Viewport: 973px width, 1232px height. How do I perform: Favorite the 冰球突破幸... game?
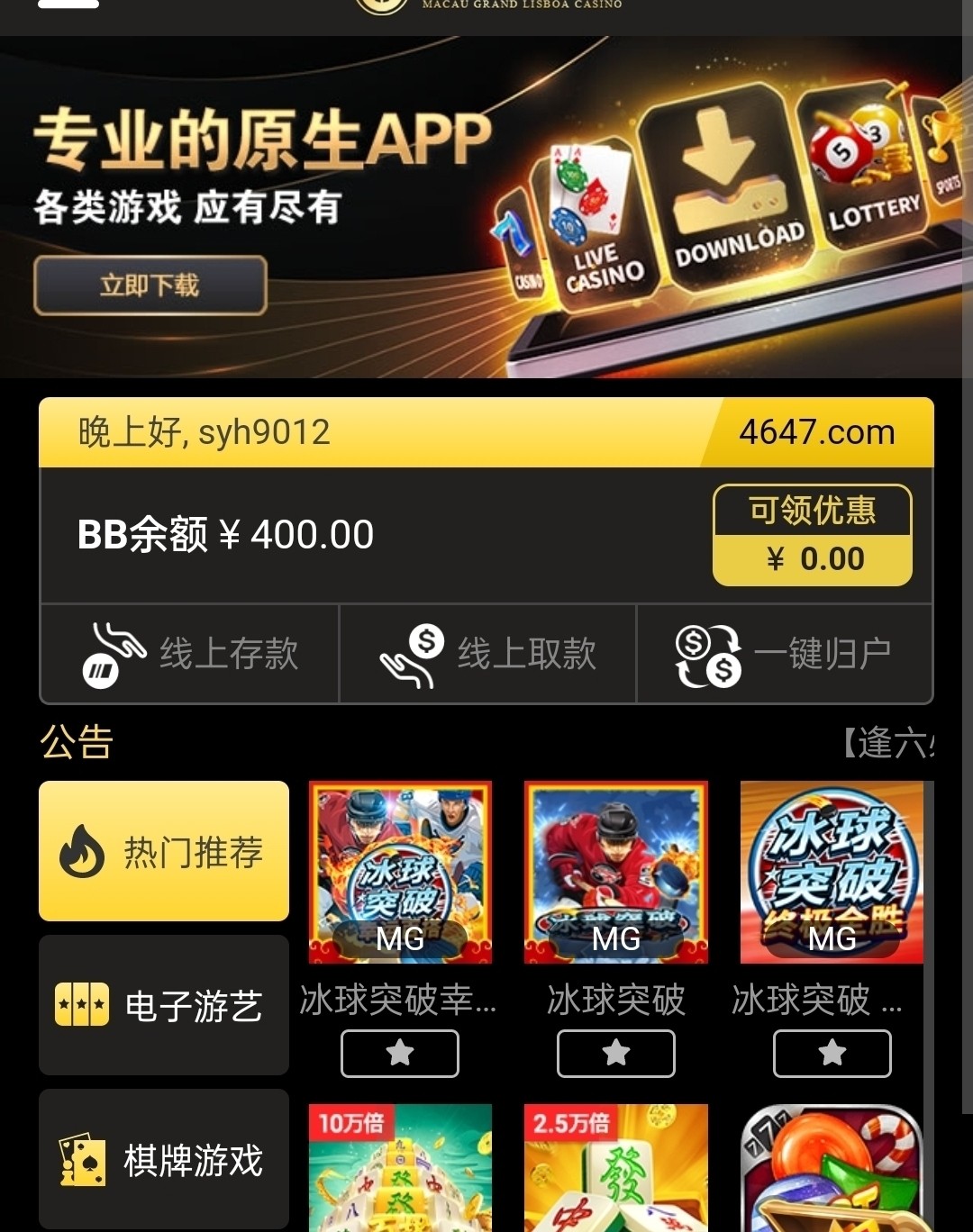click(x=400, y=1053)
